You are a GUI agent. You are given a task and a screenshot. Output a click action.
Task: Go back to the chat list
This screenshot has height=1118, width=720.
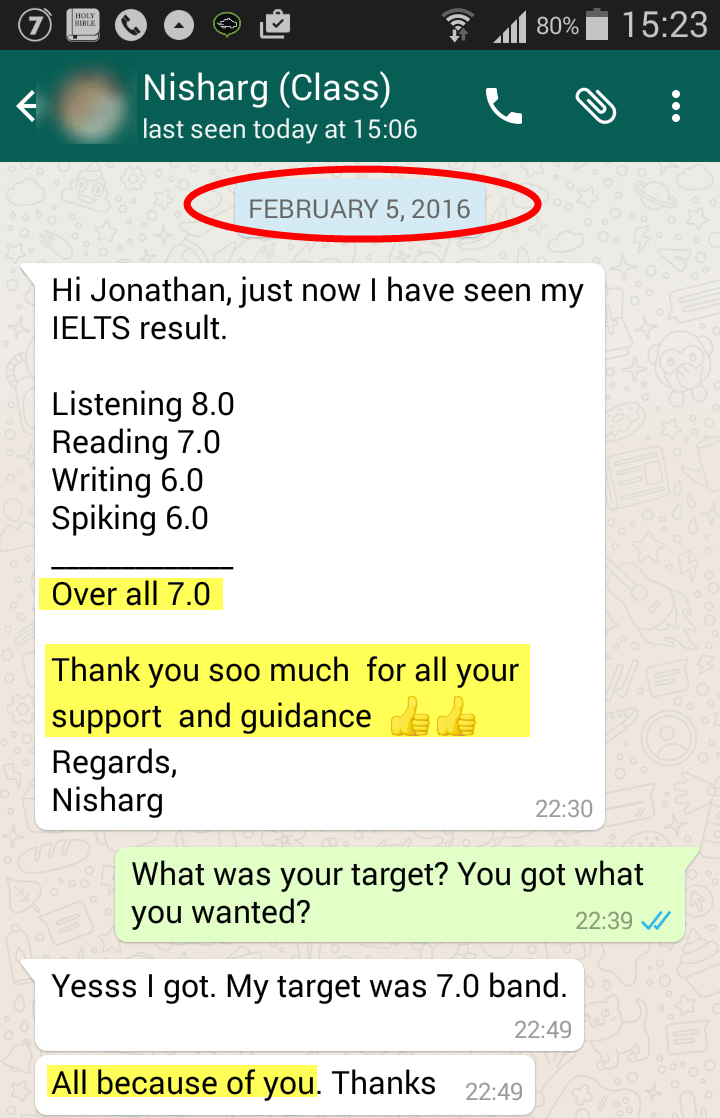tap(27, 106)
